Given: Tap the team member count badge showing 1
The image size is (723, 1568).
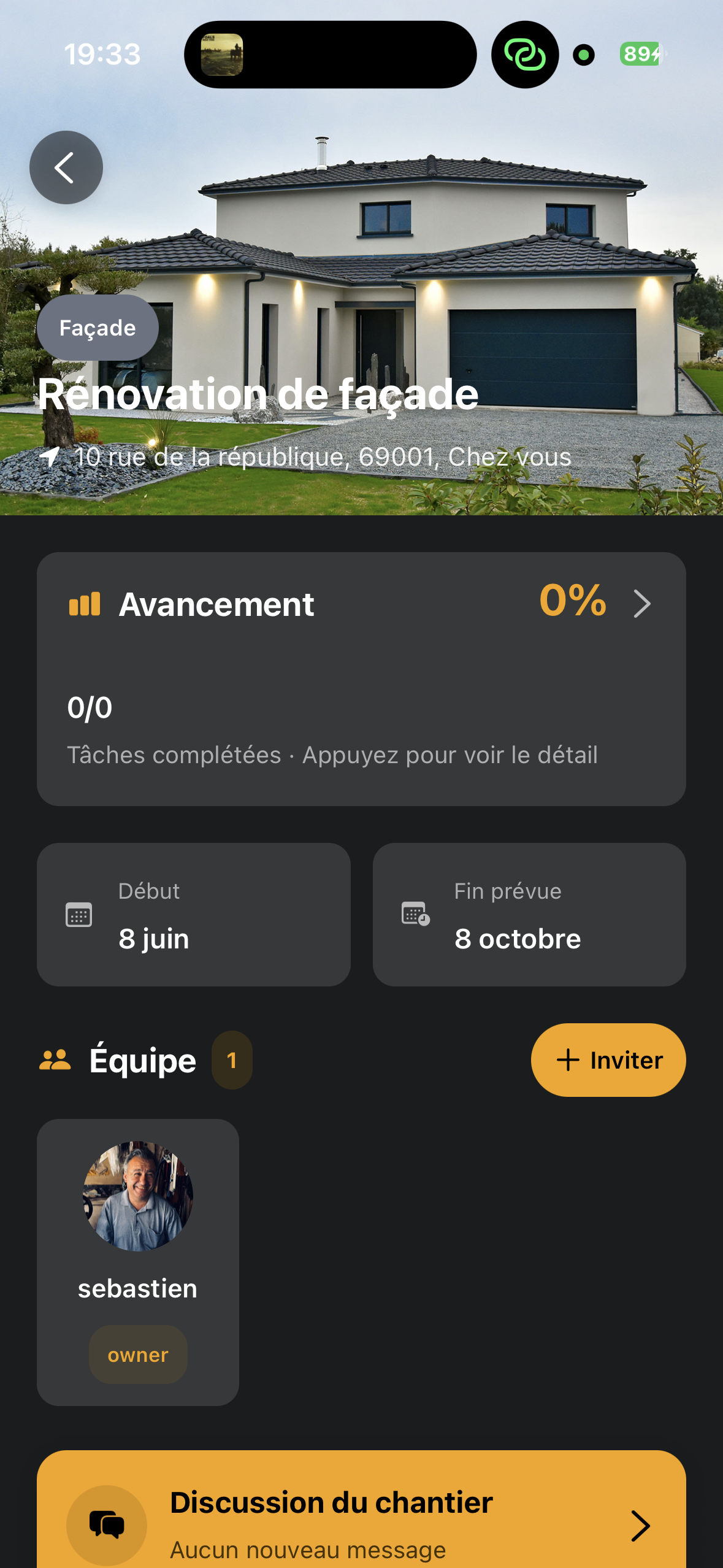Looking at the screenshot, I should coord(231,1059).
